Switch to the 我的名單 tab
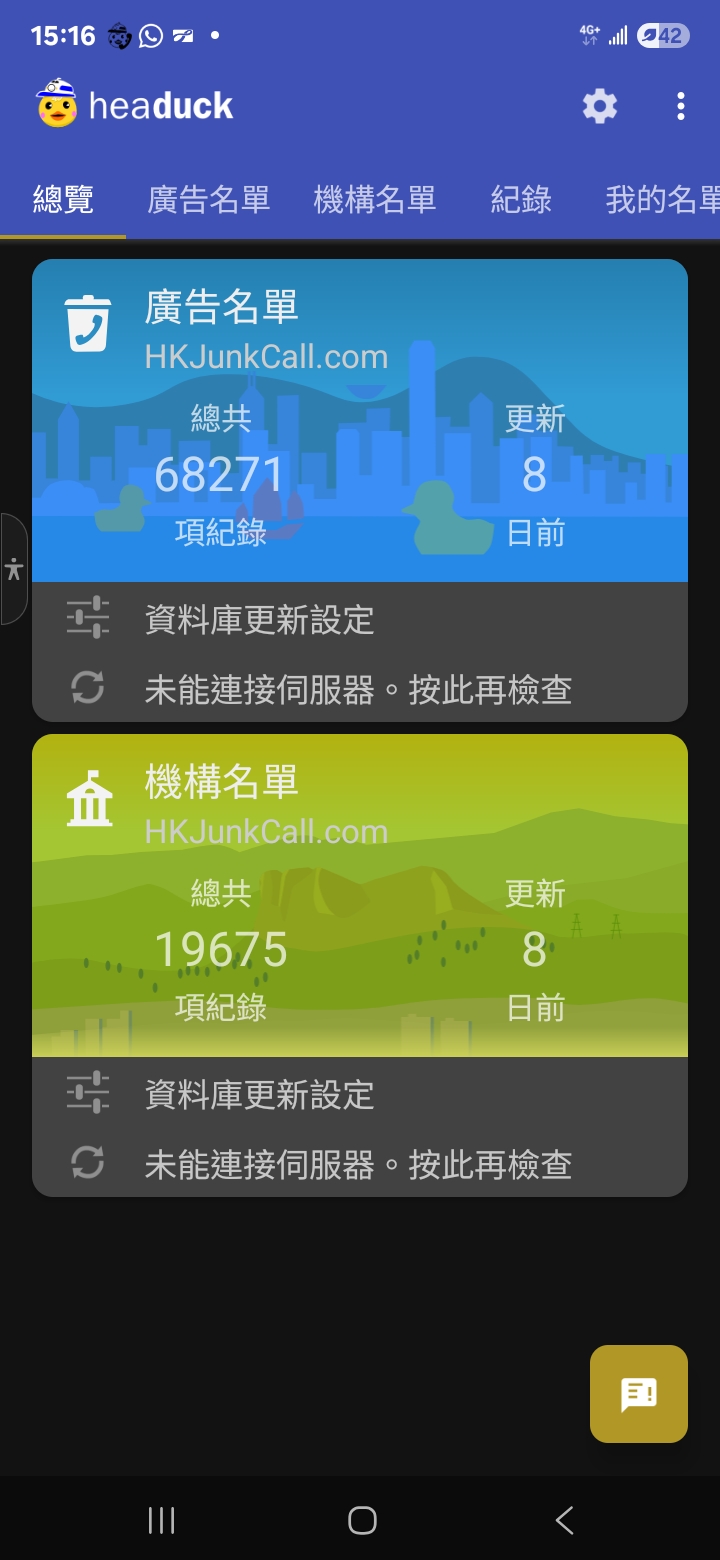 (x=662, y=199)
